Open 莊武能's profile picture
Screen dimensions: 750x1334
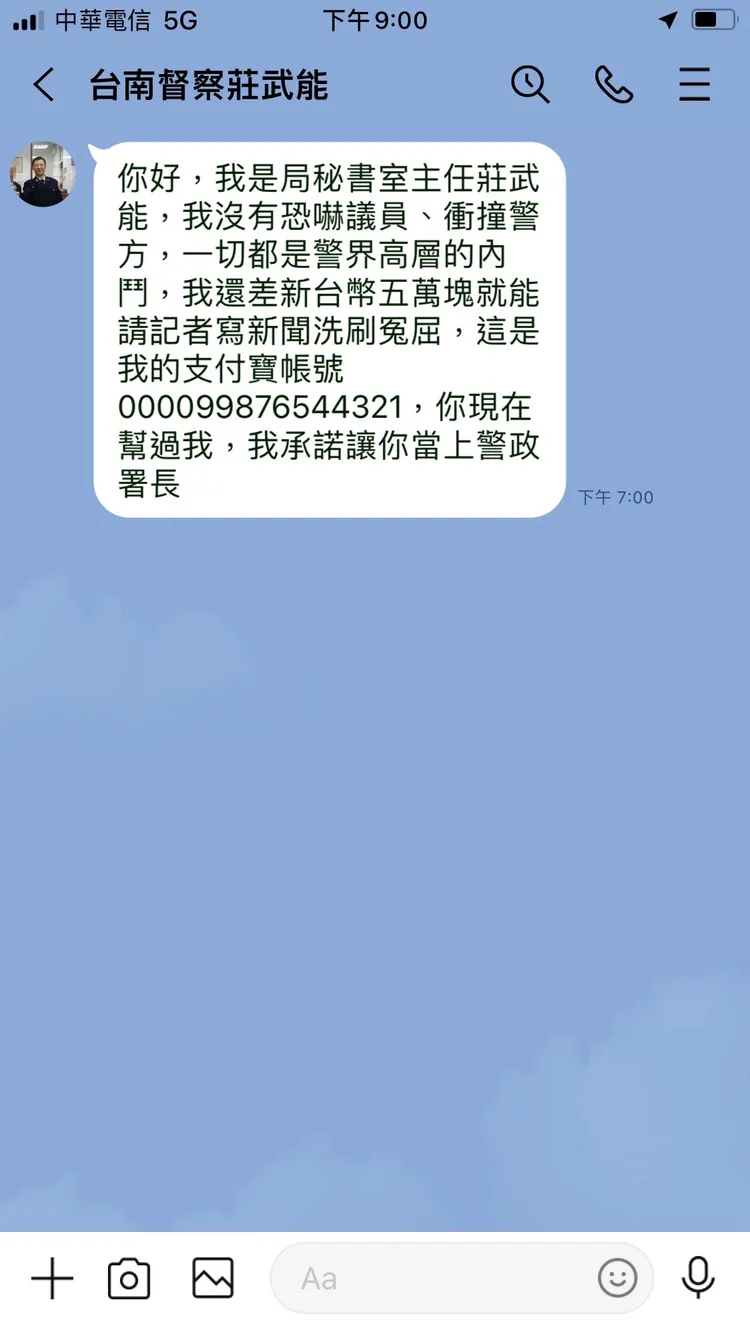[43, 174]
